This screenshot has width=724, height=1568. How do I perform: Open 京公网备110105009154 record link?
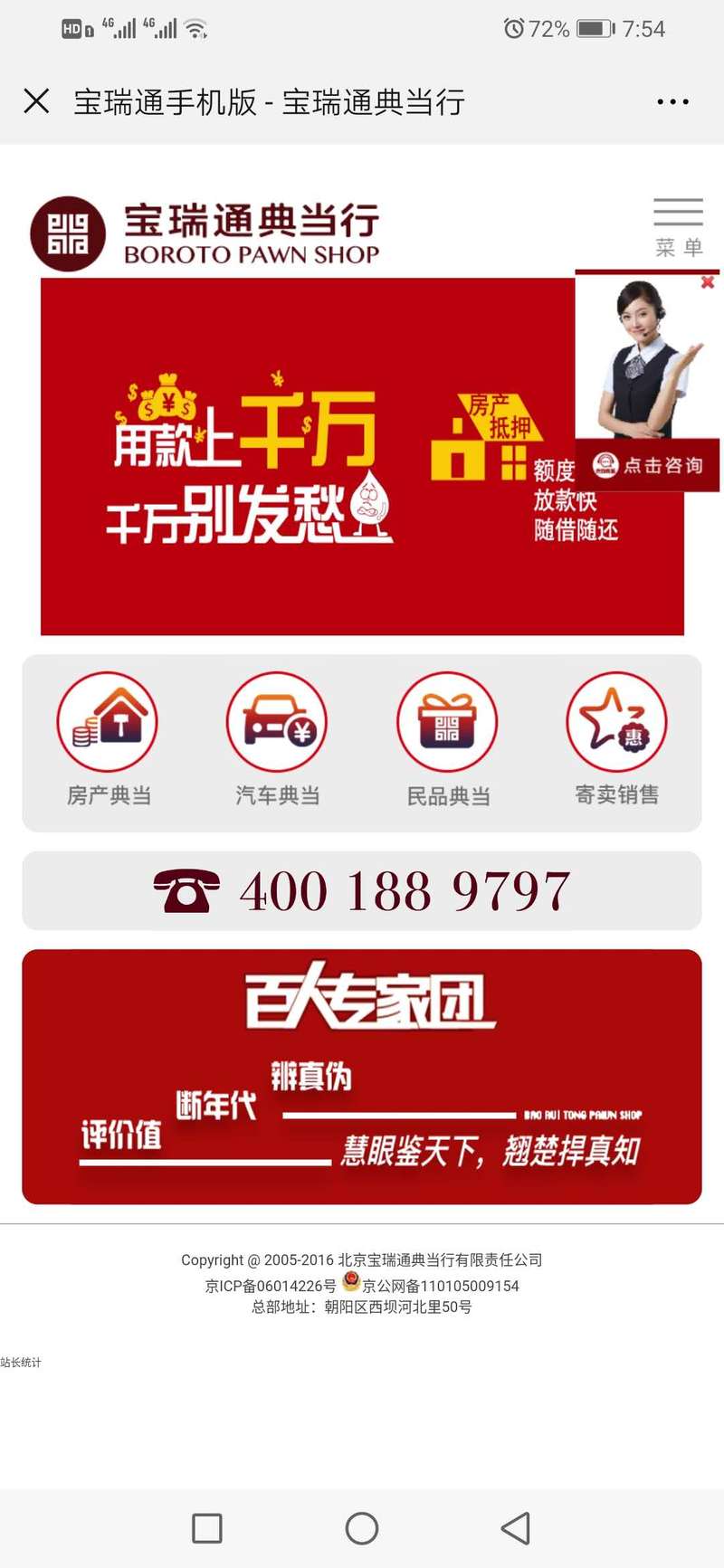coord(431,1285)
